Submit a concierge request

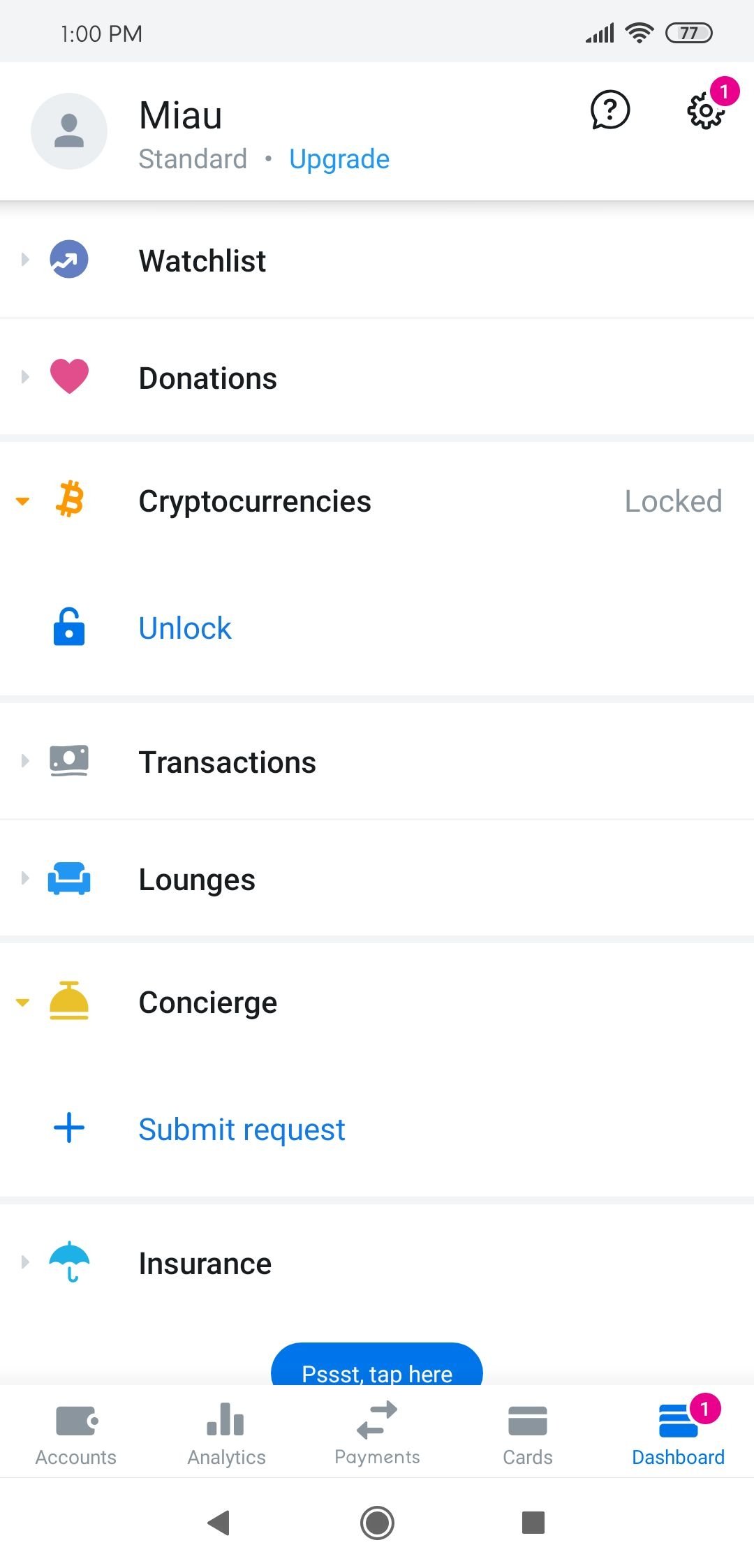click(x=377, y=1129)
